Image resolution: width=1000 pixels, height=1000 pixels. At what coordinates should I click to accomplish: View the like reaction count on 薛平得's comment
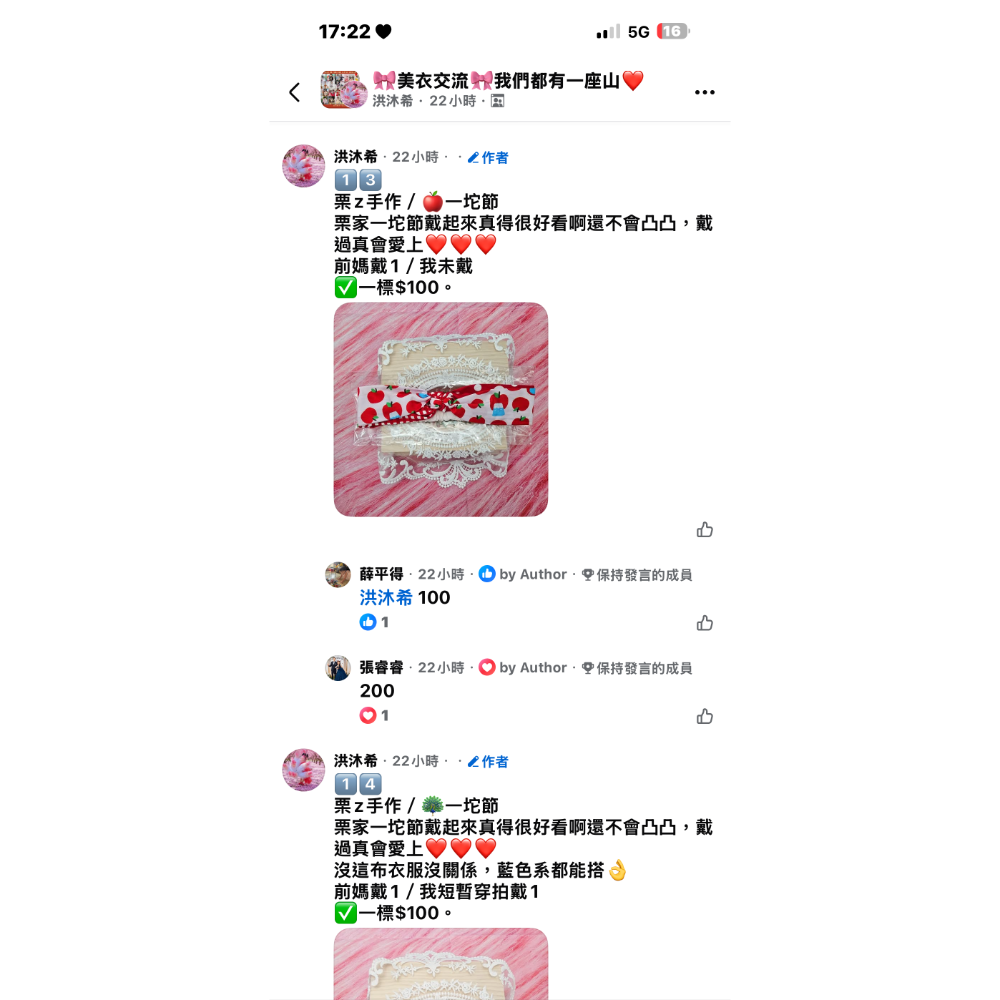374,622
